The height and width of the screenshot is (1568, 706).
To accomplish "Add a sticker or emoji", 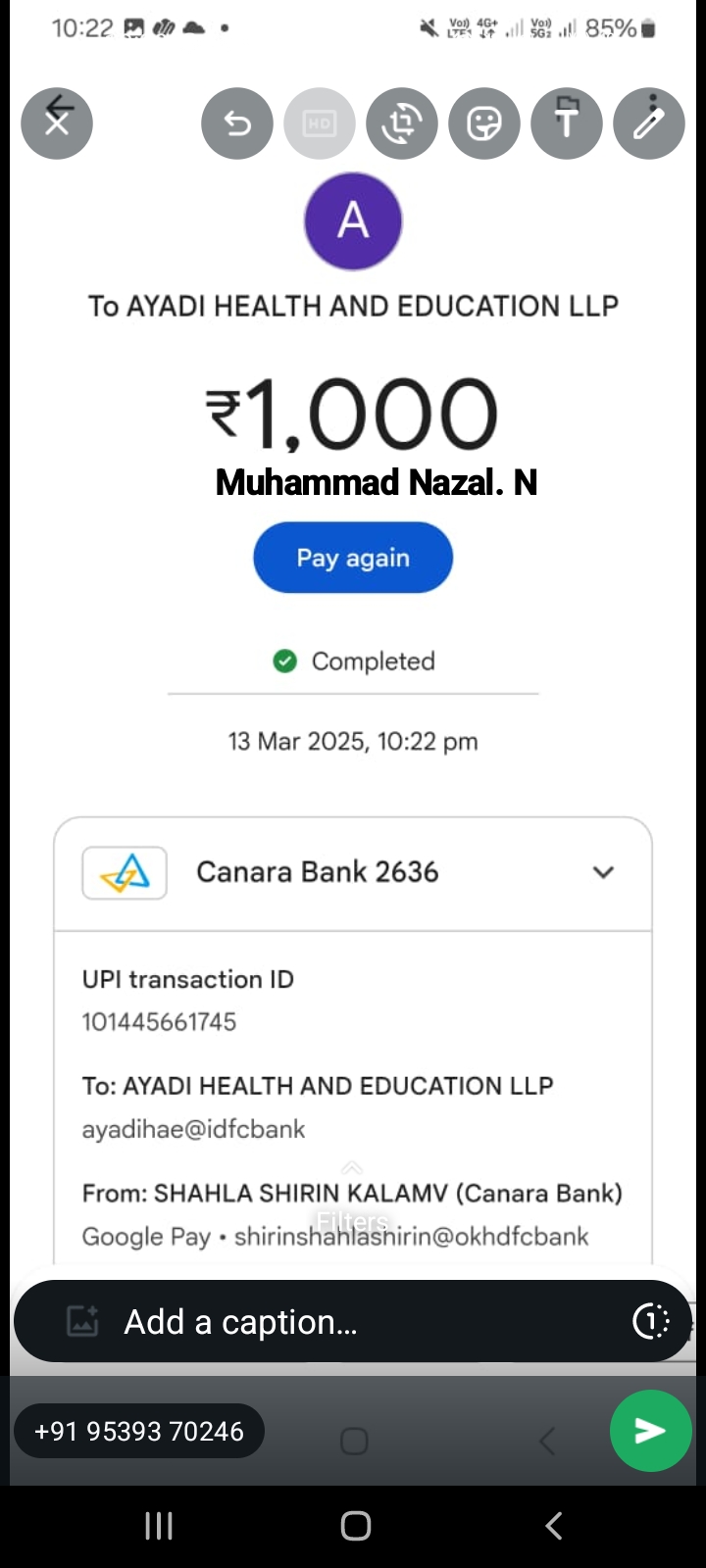I will coord(484,123).
